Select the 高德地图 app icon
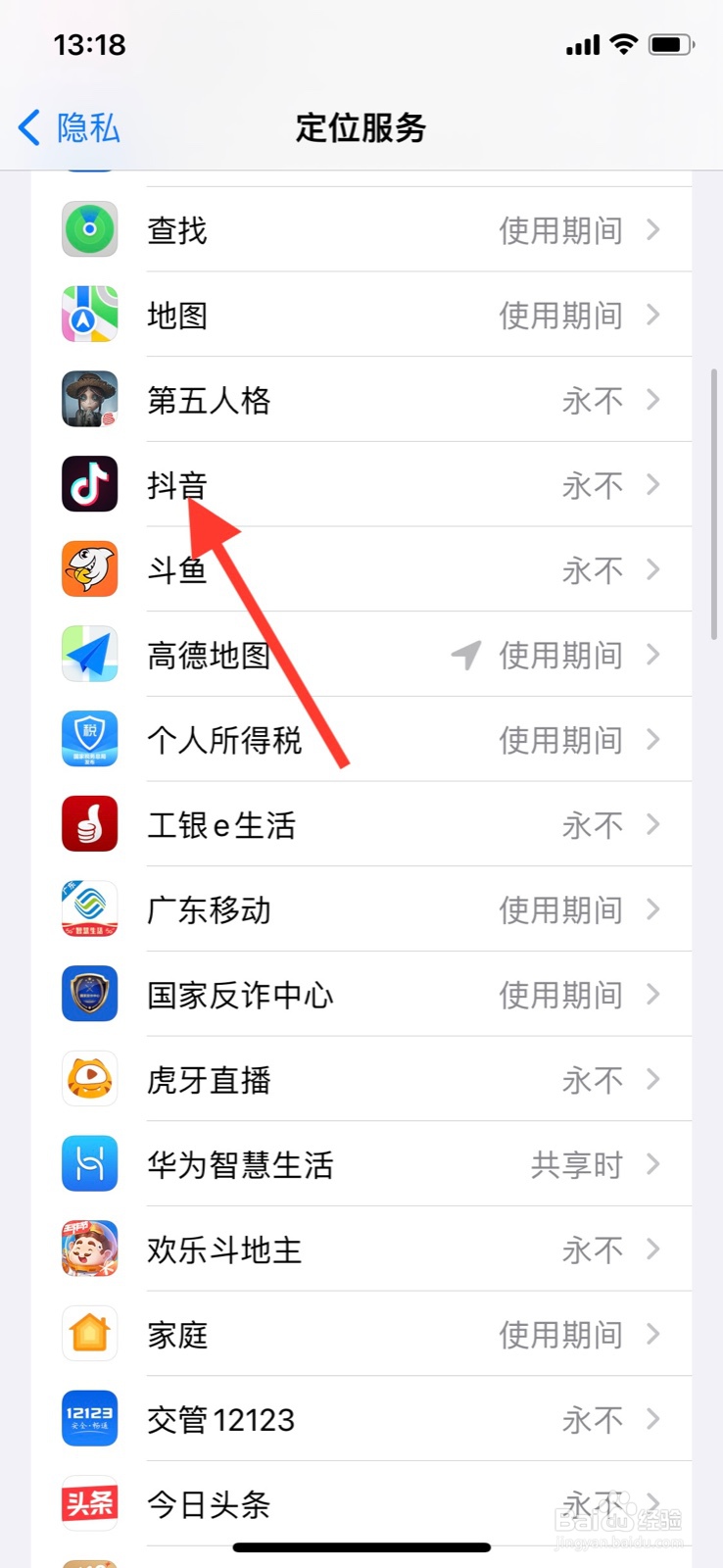The image size is (723, 1568). [x=89, y=654]
